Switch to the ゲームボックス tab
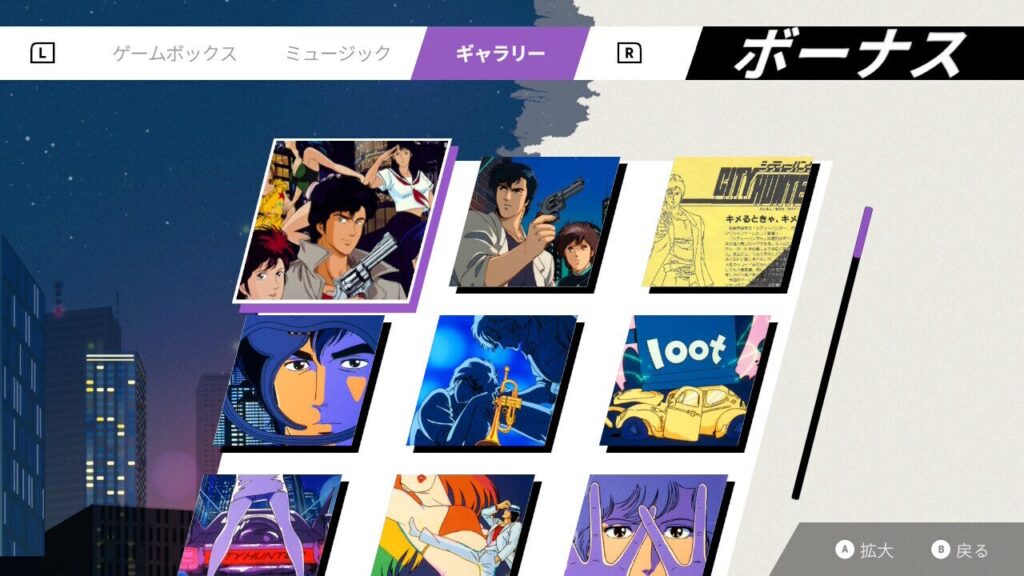 click(x=174, y=53)
